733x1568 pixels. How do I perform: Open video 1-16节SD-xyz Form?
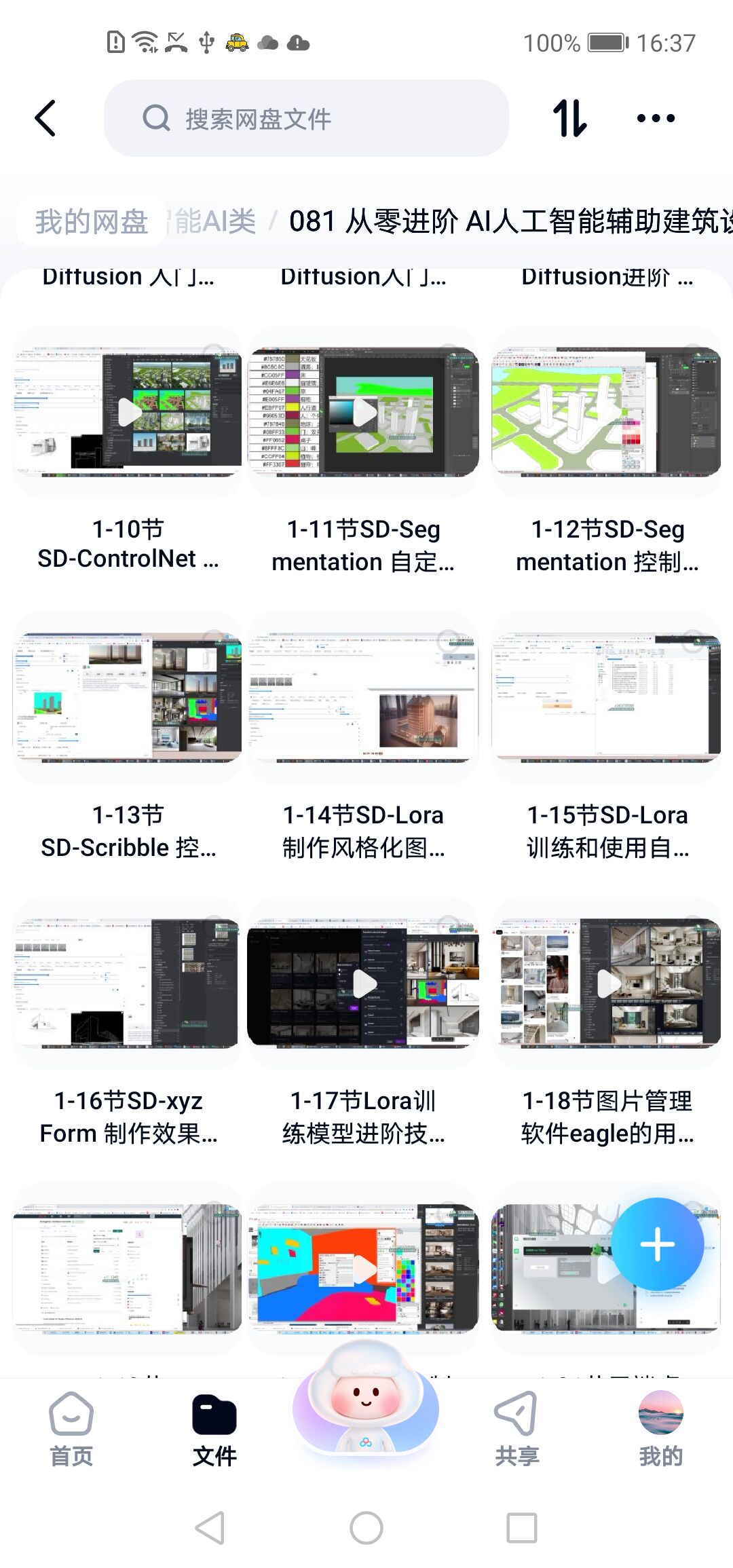pos(128,984)
